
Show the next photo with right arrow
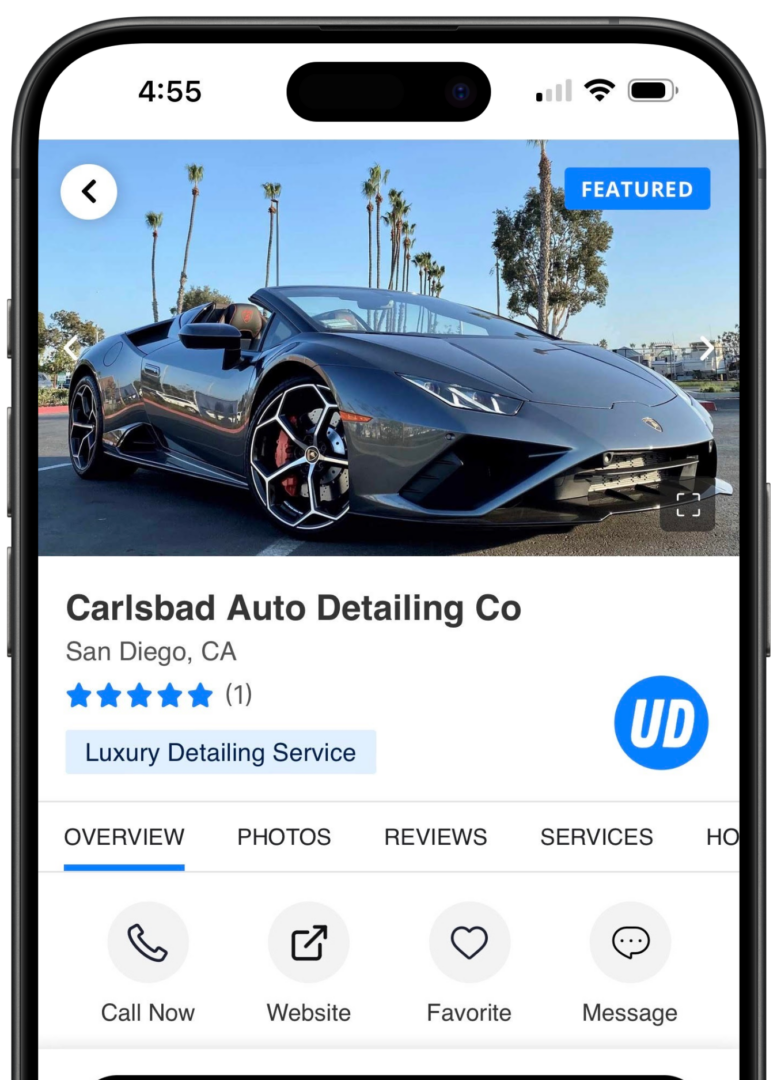707,349
